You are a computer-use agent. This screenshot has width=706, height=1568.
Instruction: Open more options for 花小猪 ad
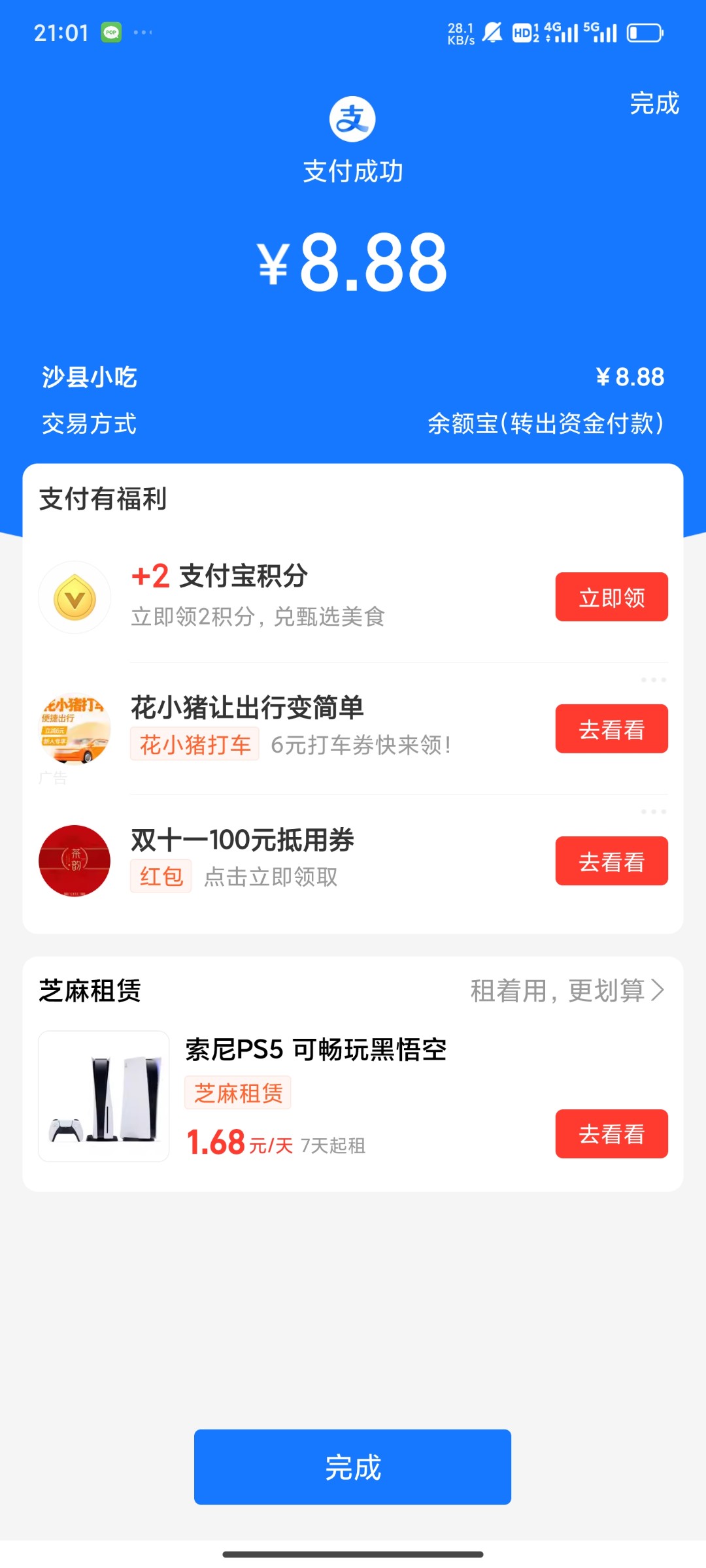coord(653,680)
